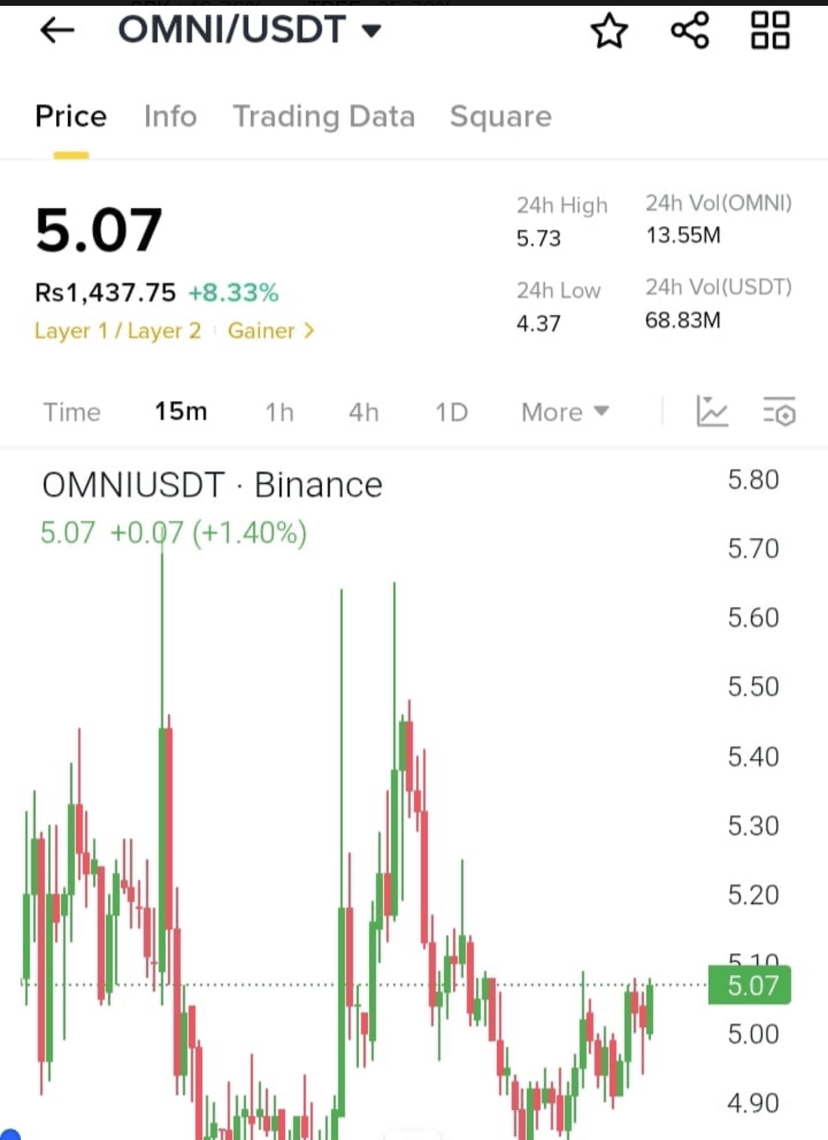Viewport: 828px width, 1140px height.
Task: Switch to the Square tab
Action: pos(500,117)
